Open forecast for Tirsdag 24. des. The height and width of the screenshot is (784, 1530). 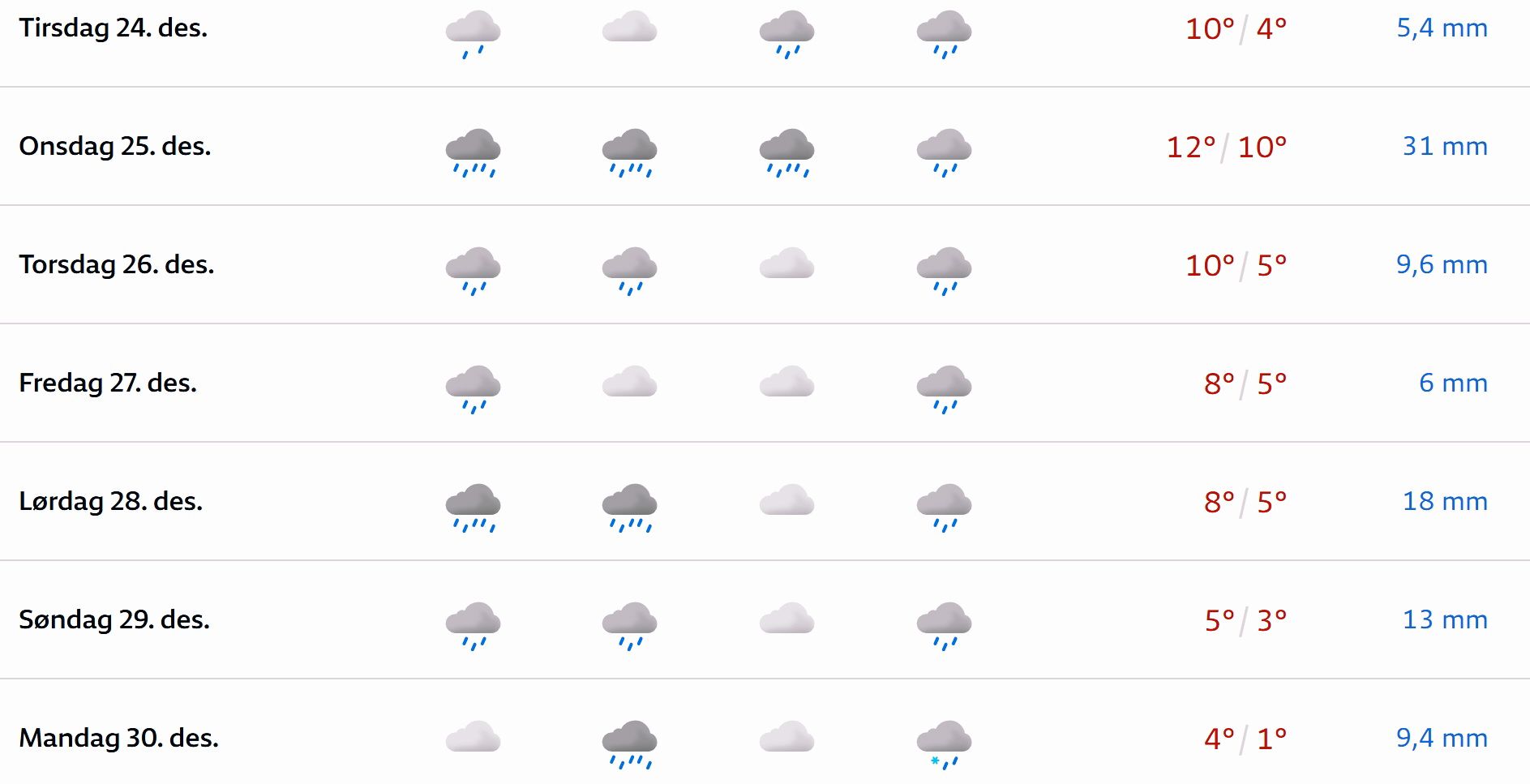click(114, 28)
